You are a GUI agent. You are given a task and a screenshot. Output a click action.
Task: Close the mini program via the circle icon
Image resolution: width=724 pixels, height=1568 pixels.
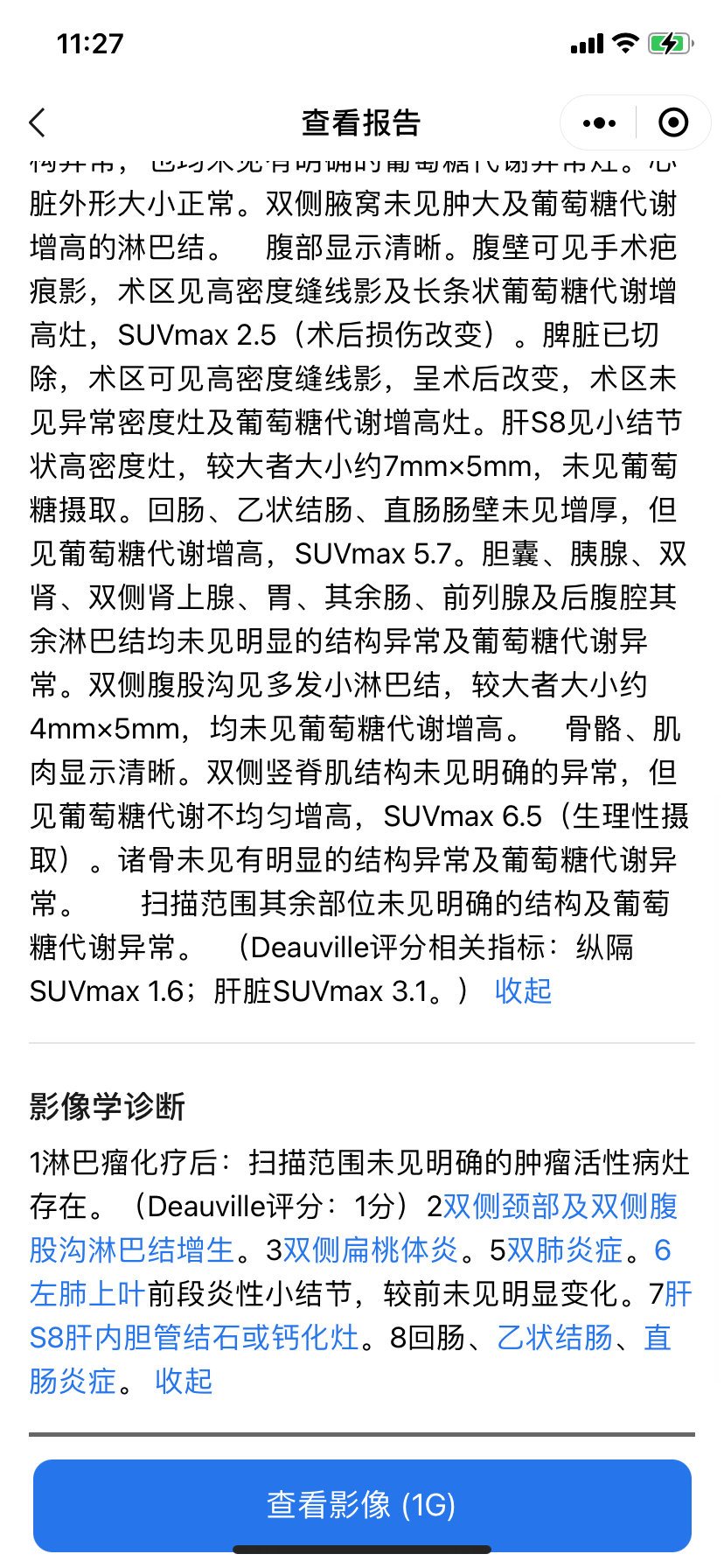tap(673, 123)
